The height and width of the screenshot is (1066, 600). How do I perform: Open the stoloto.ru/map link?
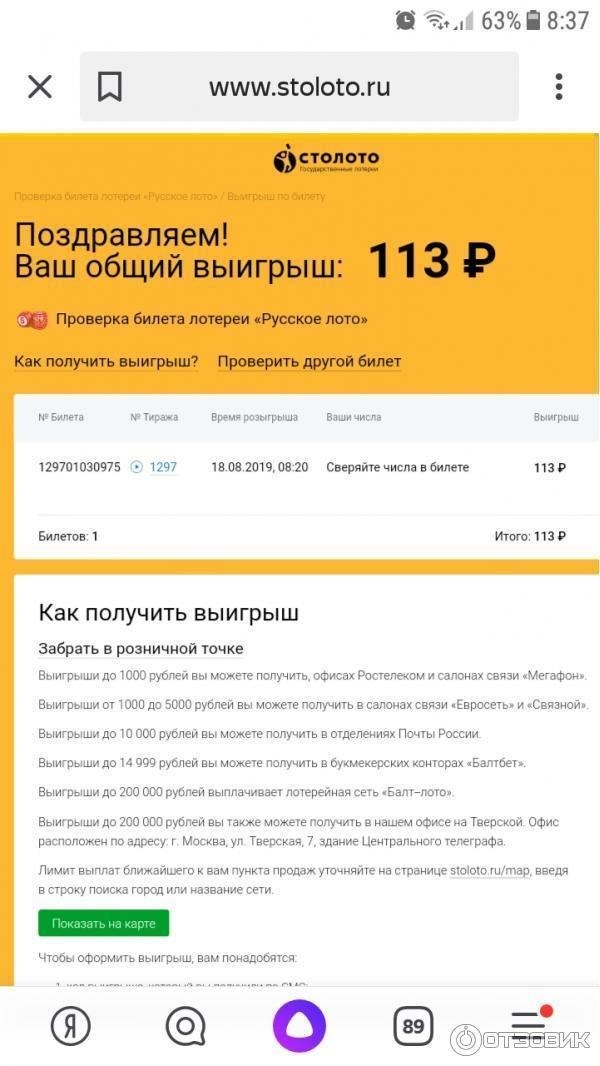487,871
